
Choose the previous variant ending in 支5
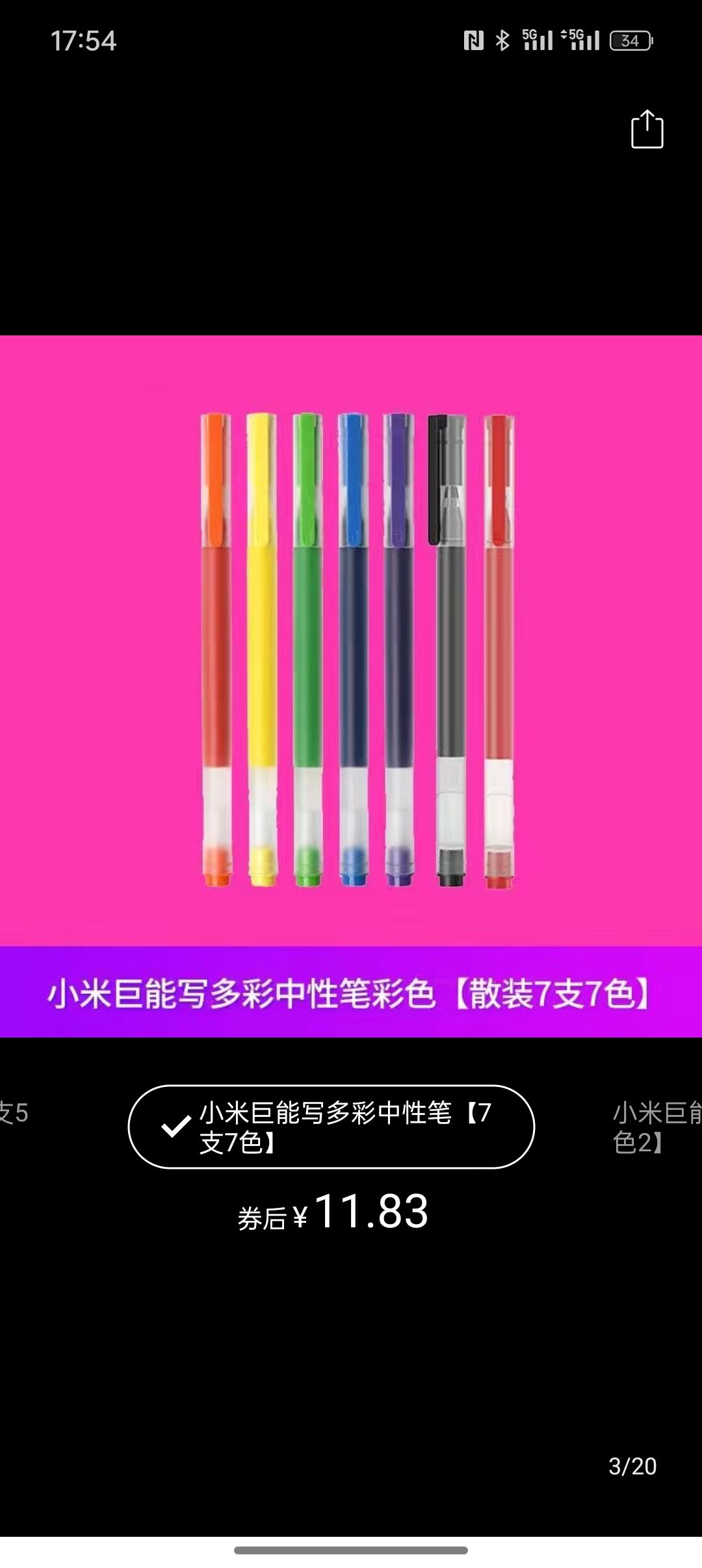pyautogui.click(x=14, y=1113)
